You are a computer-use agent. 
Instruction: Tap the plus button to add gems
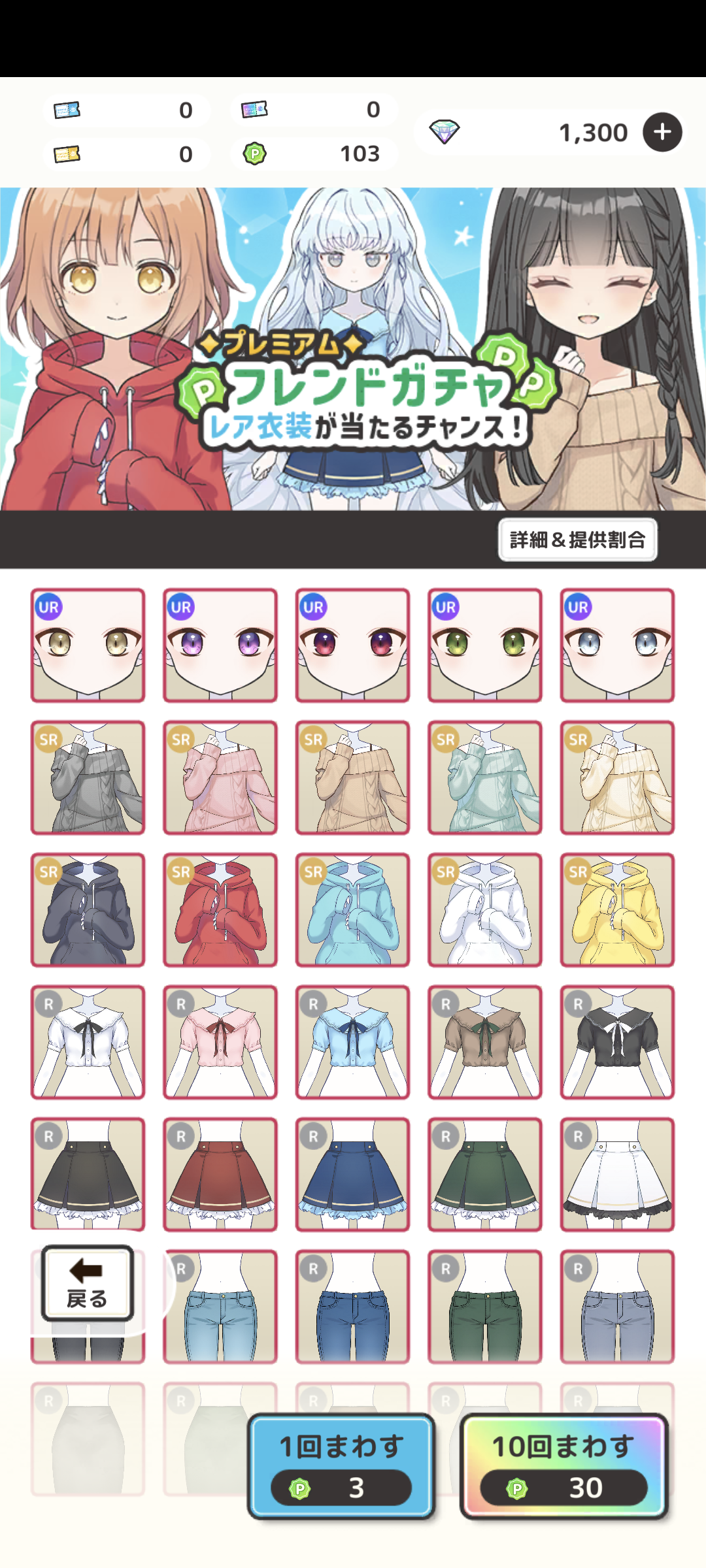[x=662, y=132]
